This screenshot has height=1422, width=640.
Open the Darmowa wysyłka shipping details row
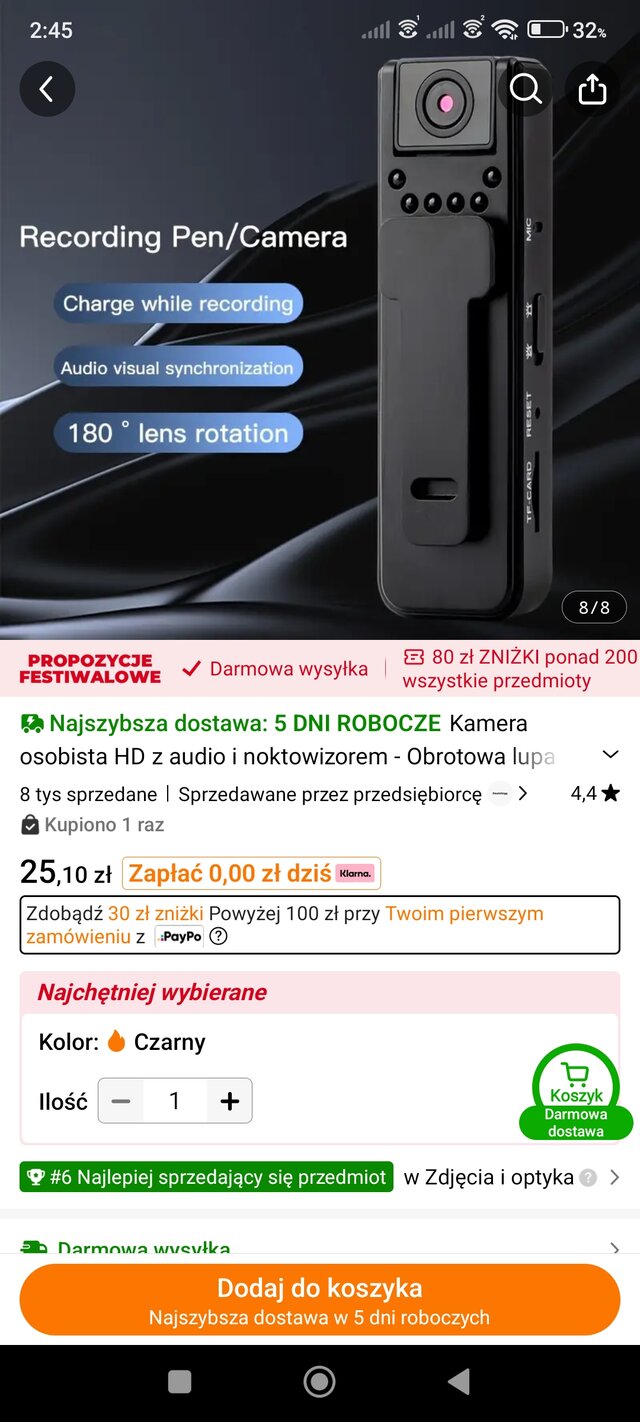[320, 1247]
